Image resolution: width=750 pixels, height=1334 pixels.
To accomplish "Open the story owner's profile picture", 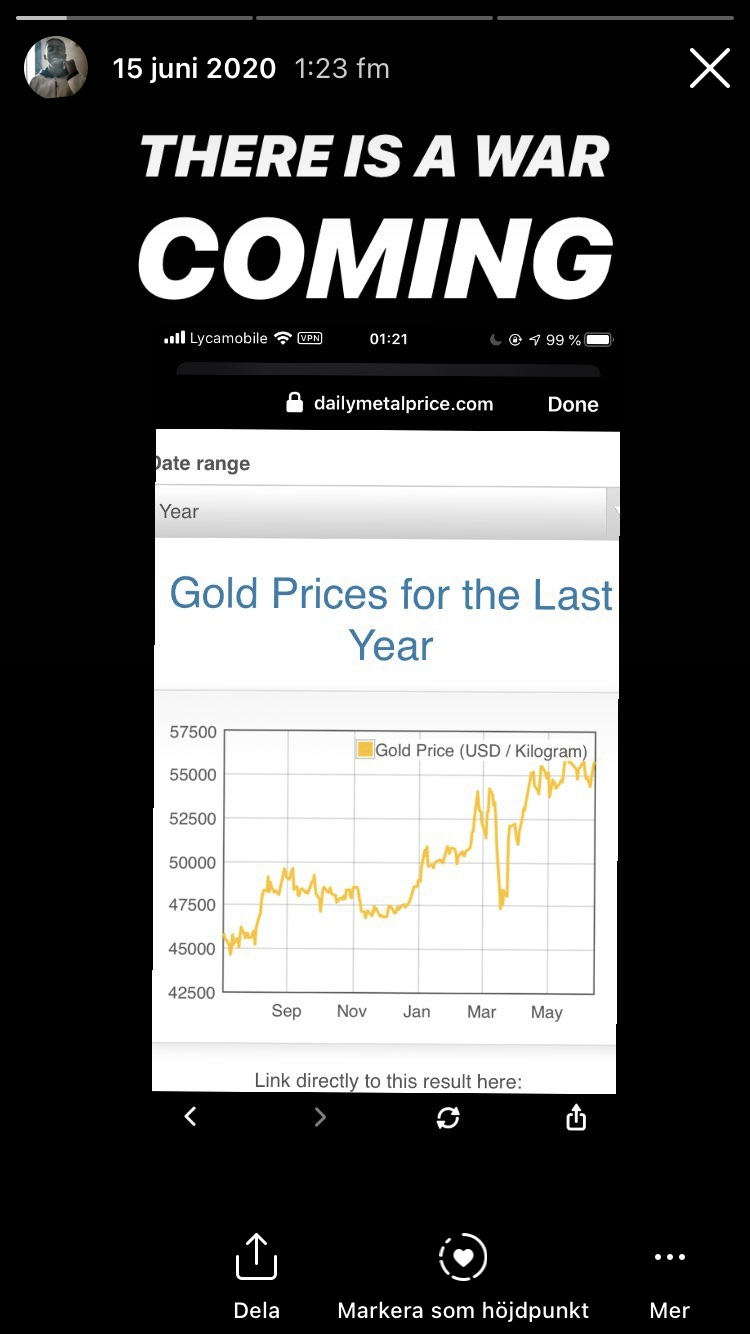I will 56,68.
